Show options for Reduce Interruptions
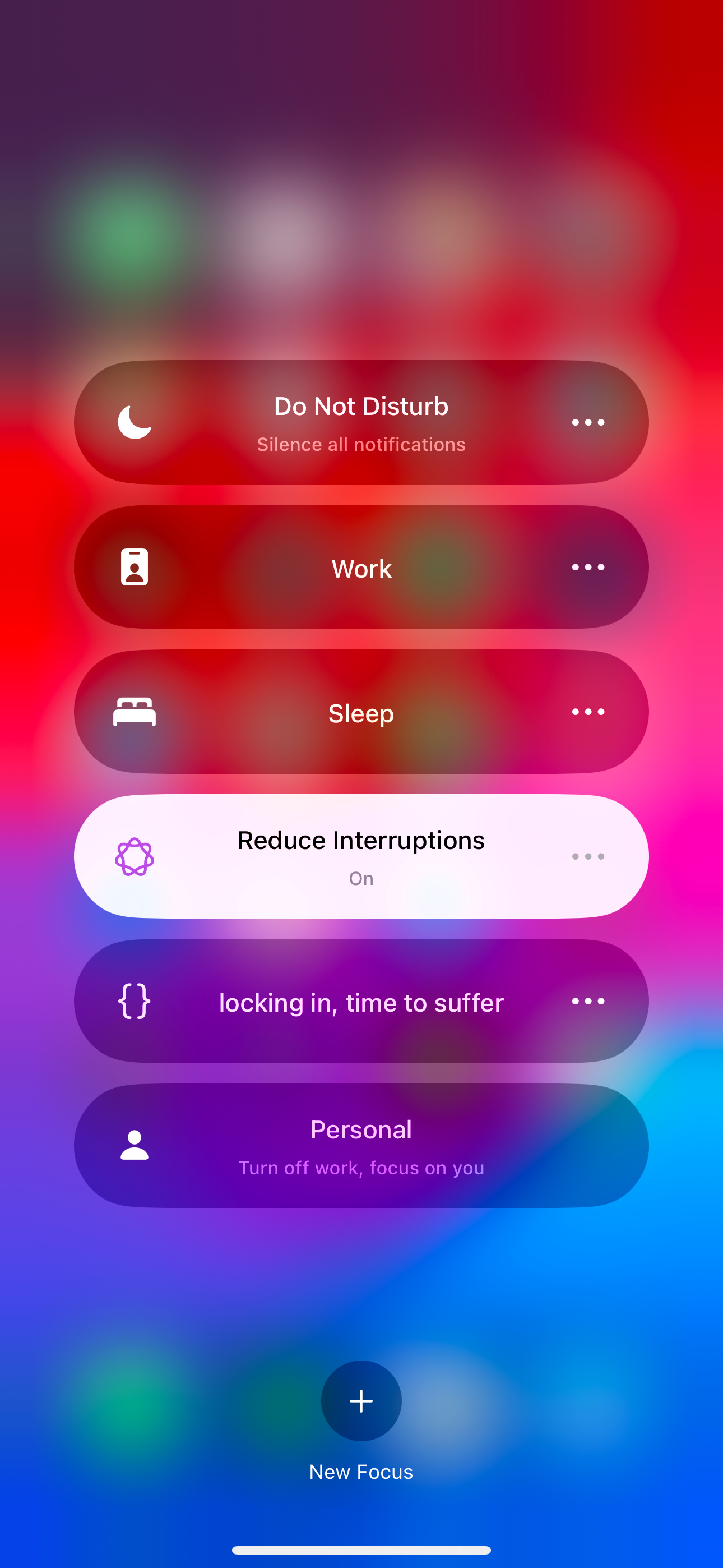The image size is (723, 1568). point(588,856)
